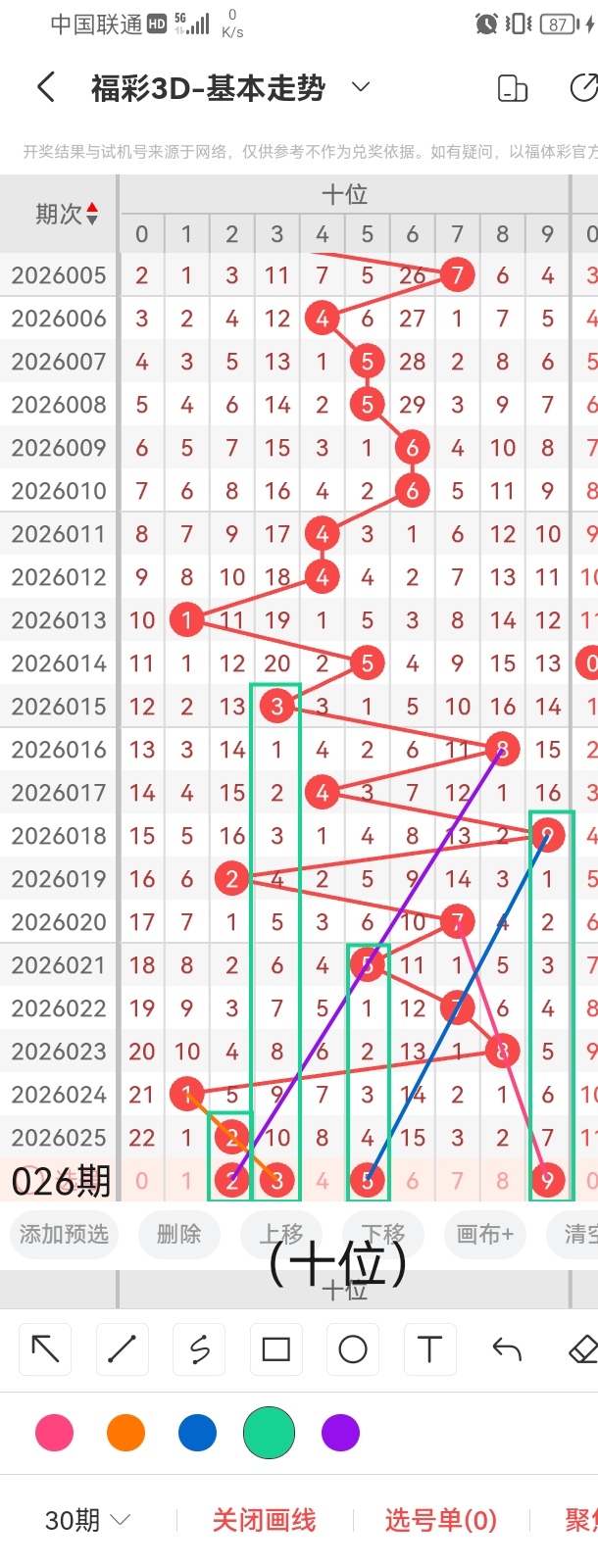Tap the 添加预选 button

tap(64, 1234)
